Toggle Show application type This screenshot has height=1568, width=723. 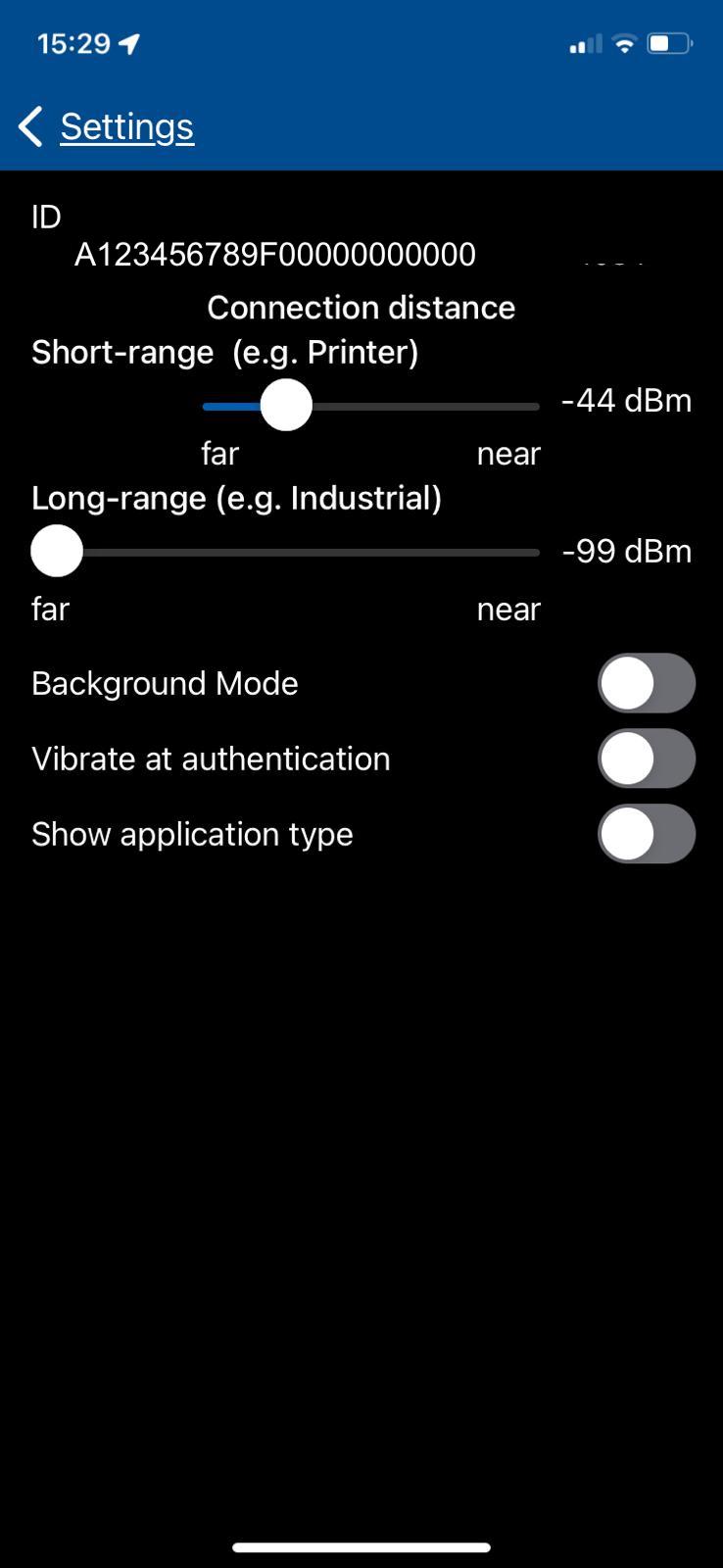point(647,834)
